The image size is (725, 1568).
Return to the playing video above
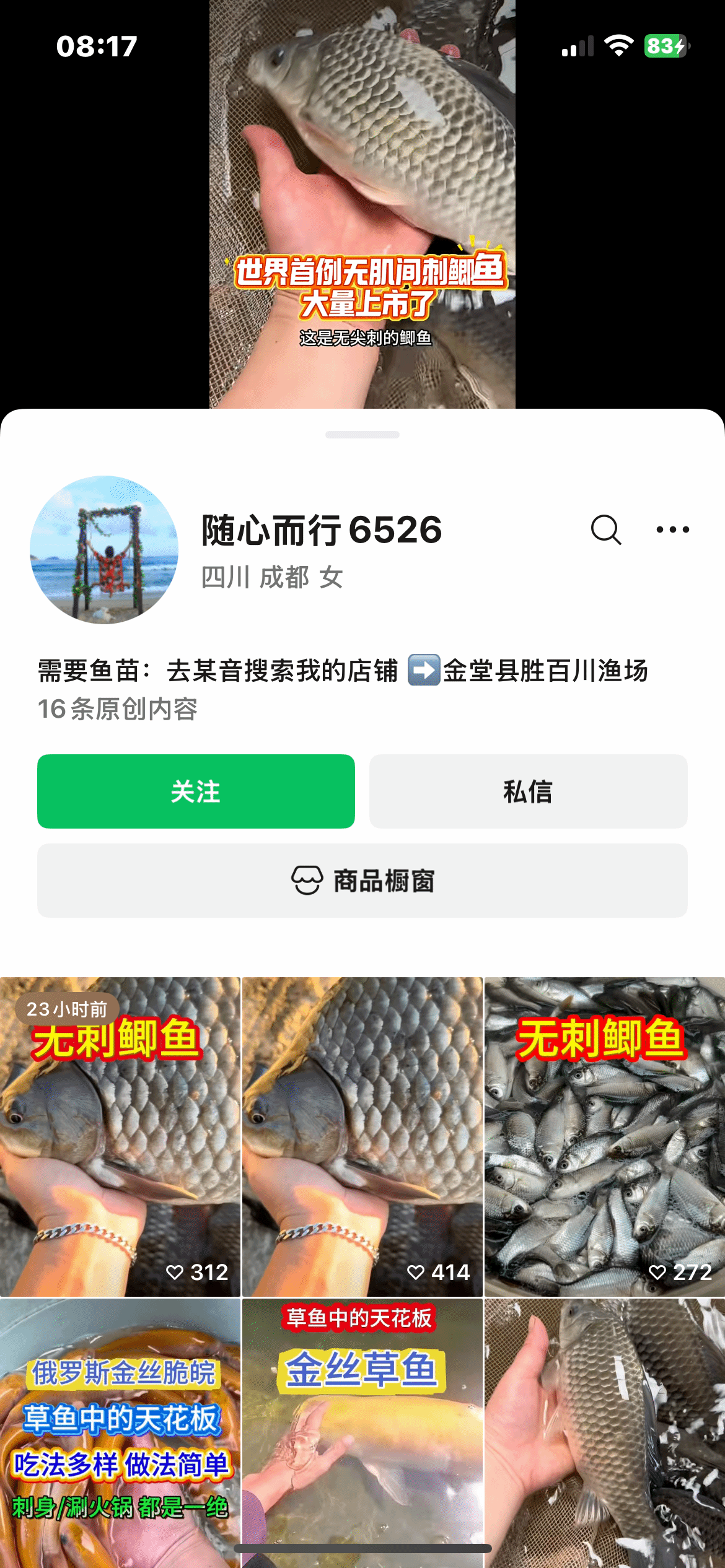point(362,186)
